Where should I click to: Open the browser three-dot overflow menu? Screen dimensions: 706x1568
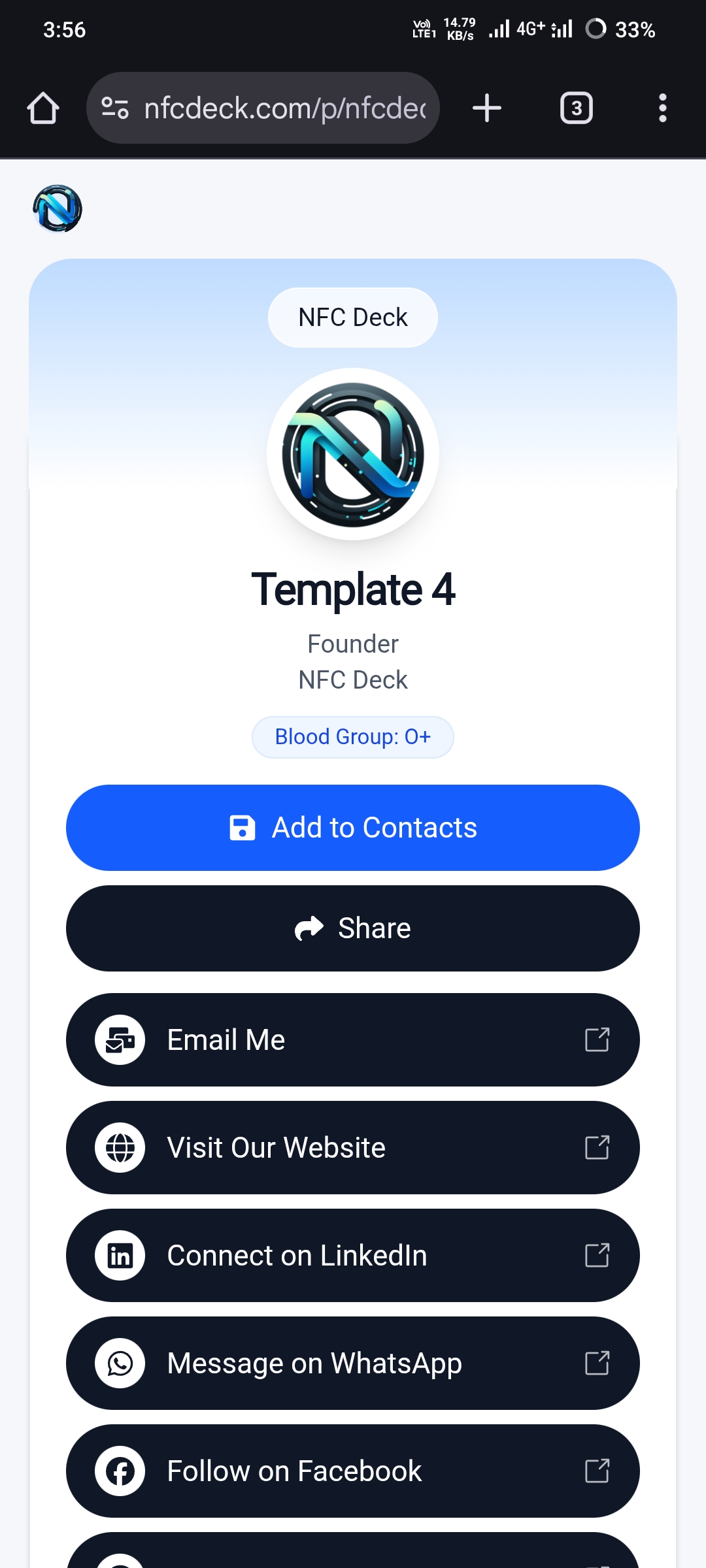662,108
